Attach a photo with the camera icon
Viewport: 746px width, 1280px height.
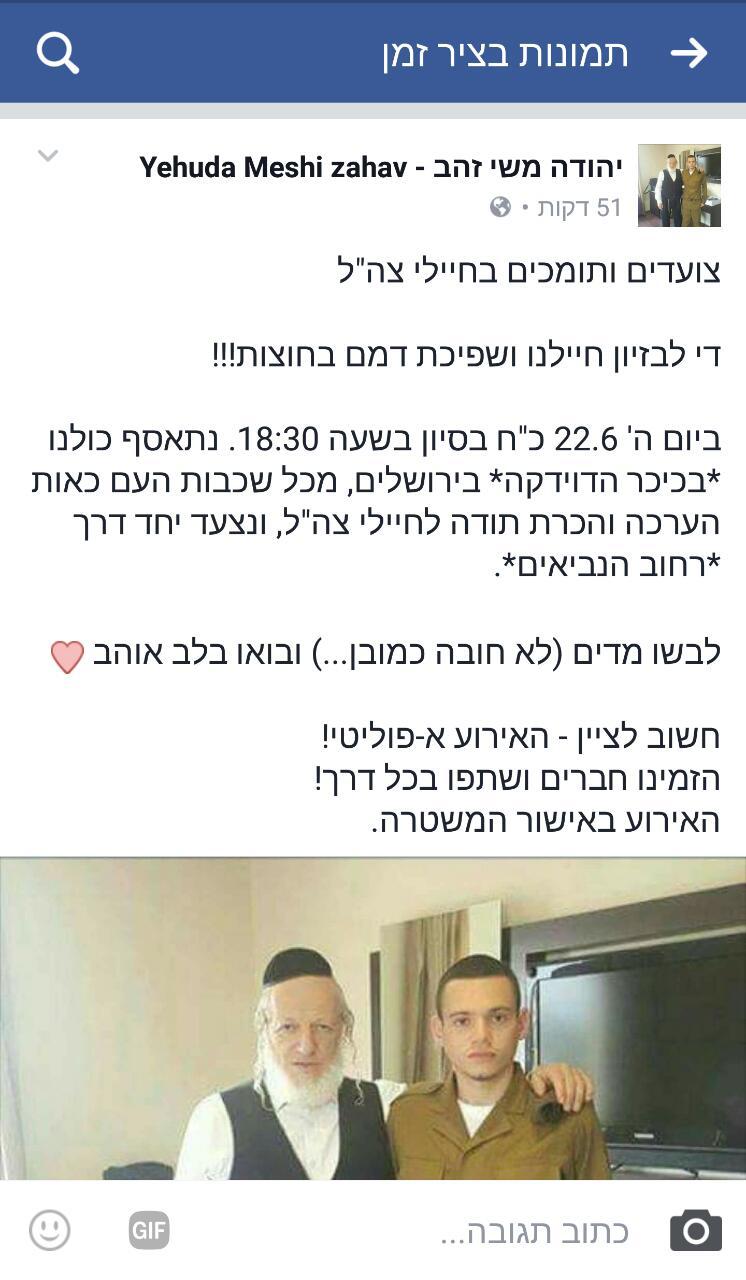[x=695, y=1230]
